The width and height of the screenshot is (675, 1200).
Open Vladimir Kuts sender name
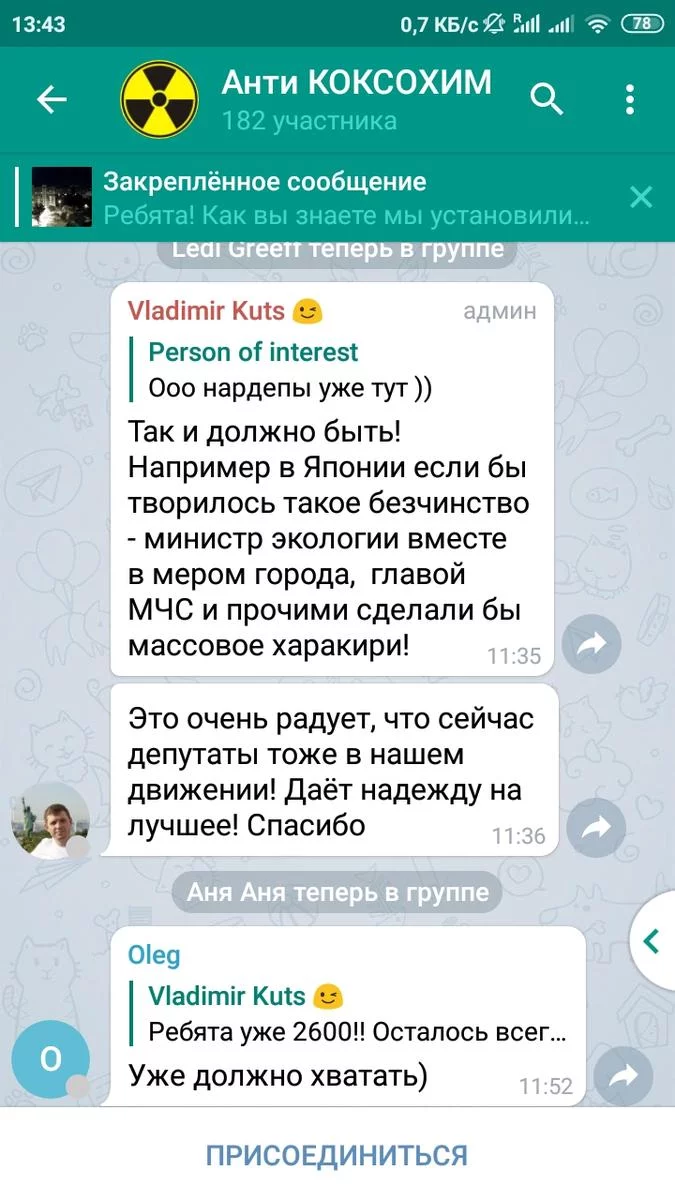point(208,311)
